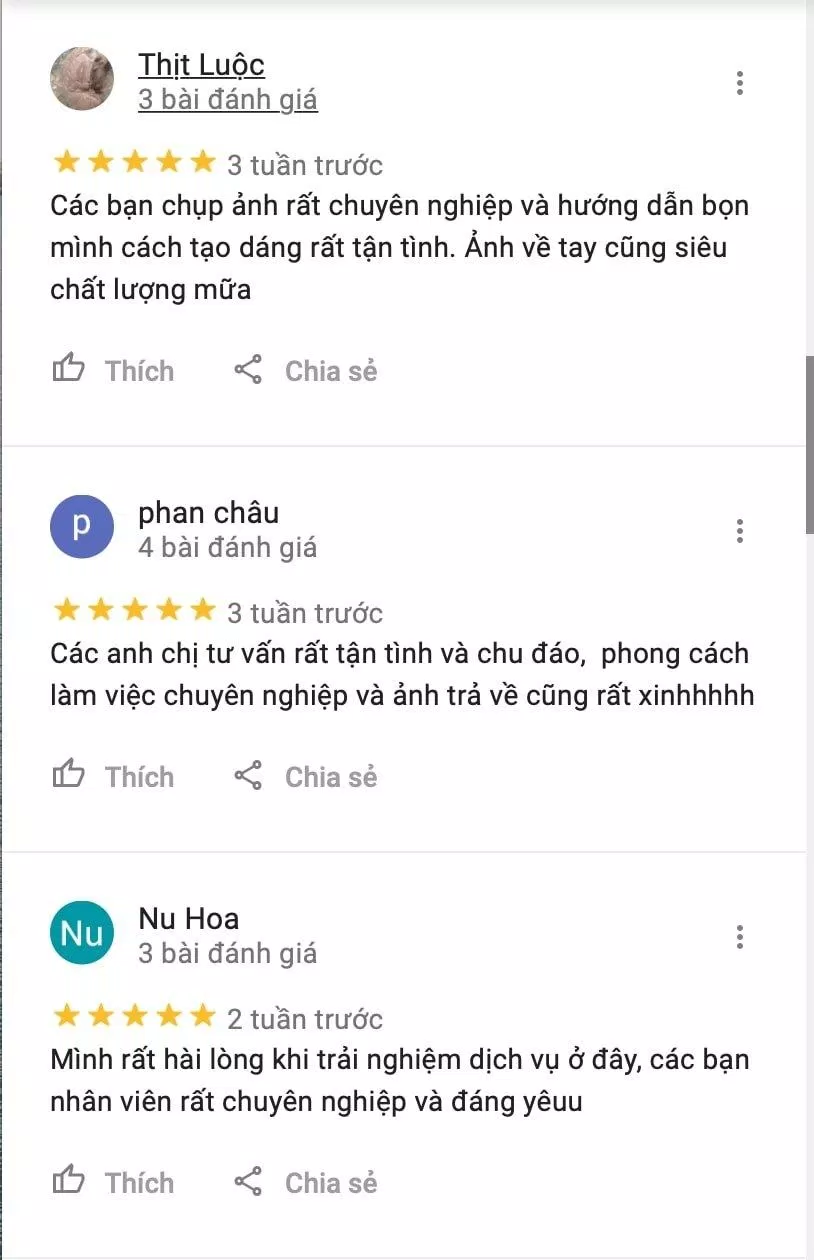Click Chia sẻ on Thịt Luộc's review
Screen dimensions: 814x1260
(330, 370)
